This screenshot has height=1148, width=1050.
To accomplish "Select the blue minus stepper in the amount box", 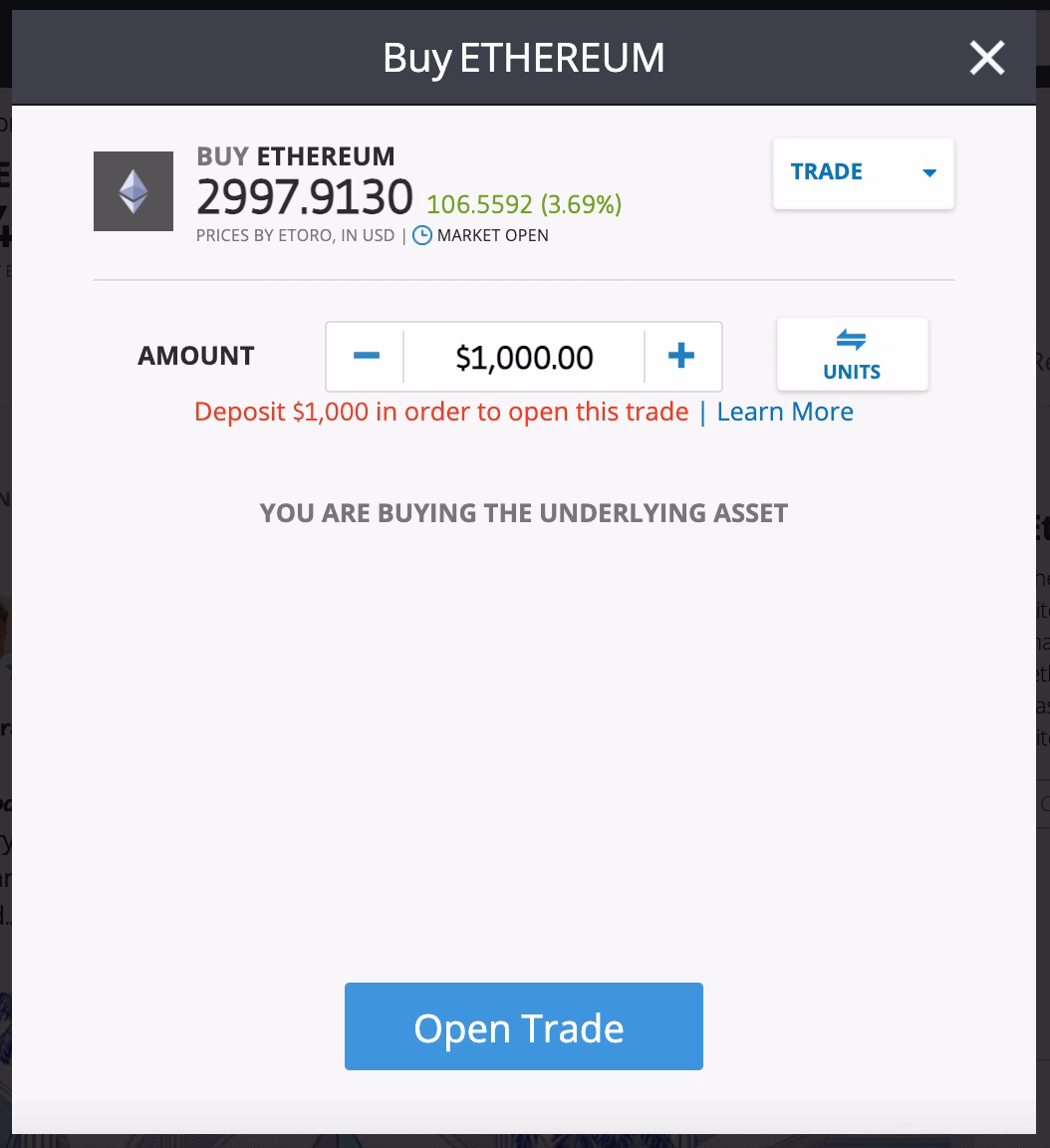I will click(x=365, y=356).
